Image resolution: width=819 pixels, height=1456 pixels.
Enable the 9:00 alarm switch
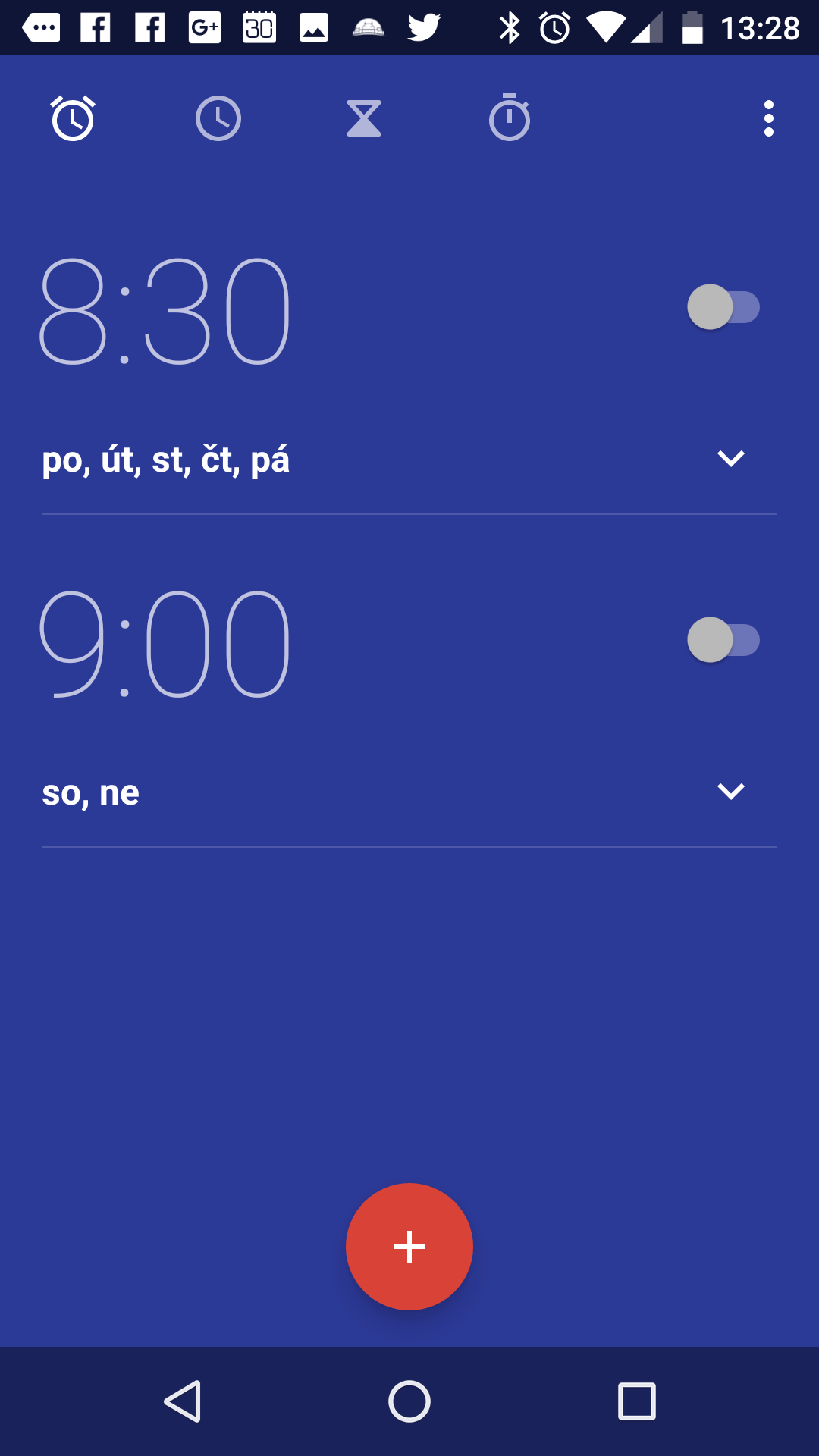point(723,640)
